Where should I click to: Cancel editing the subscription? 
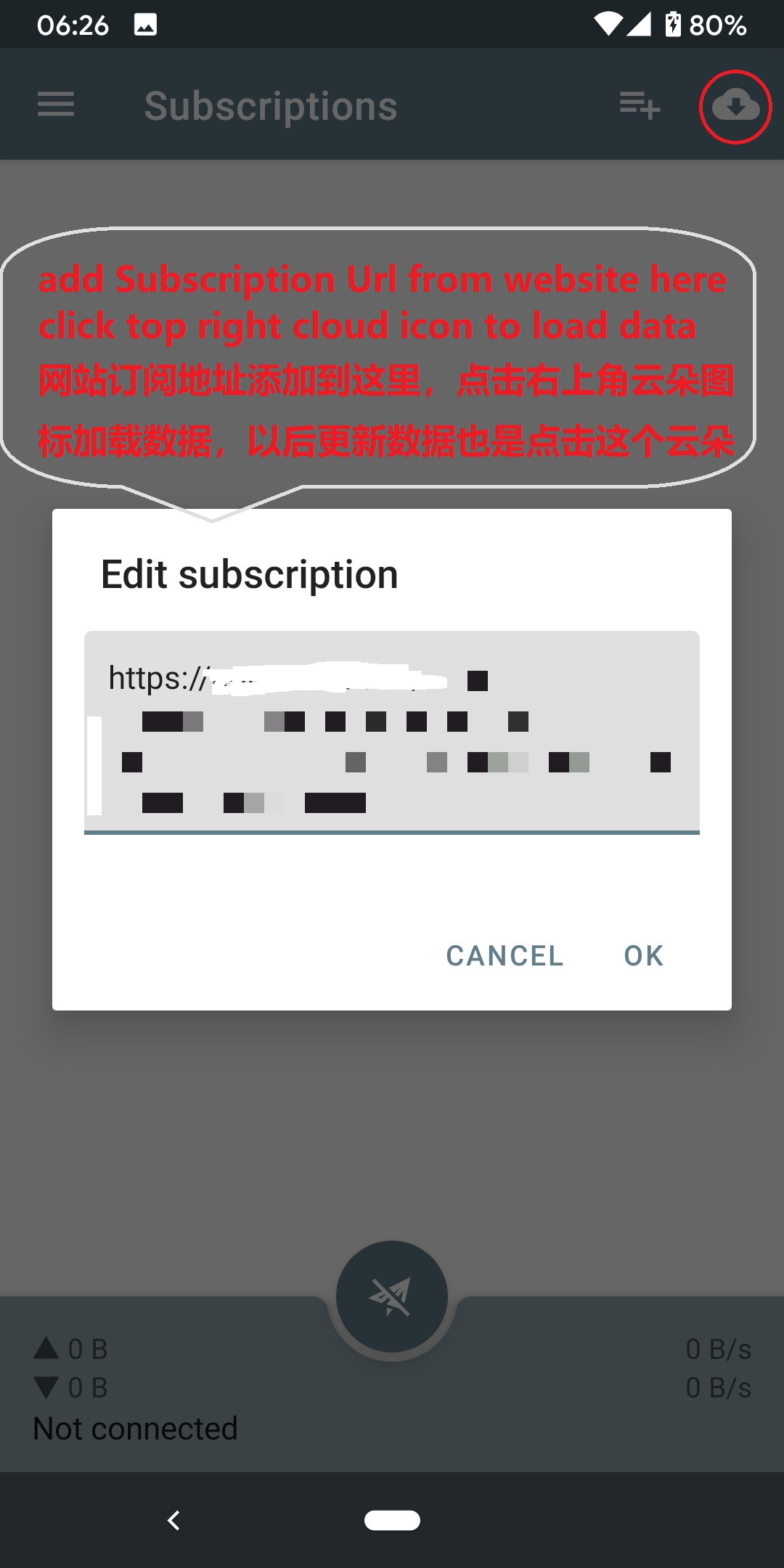pos(505,955)
